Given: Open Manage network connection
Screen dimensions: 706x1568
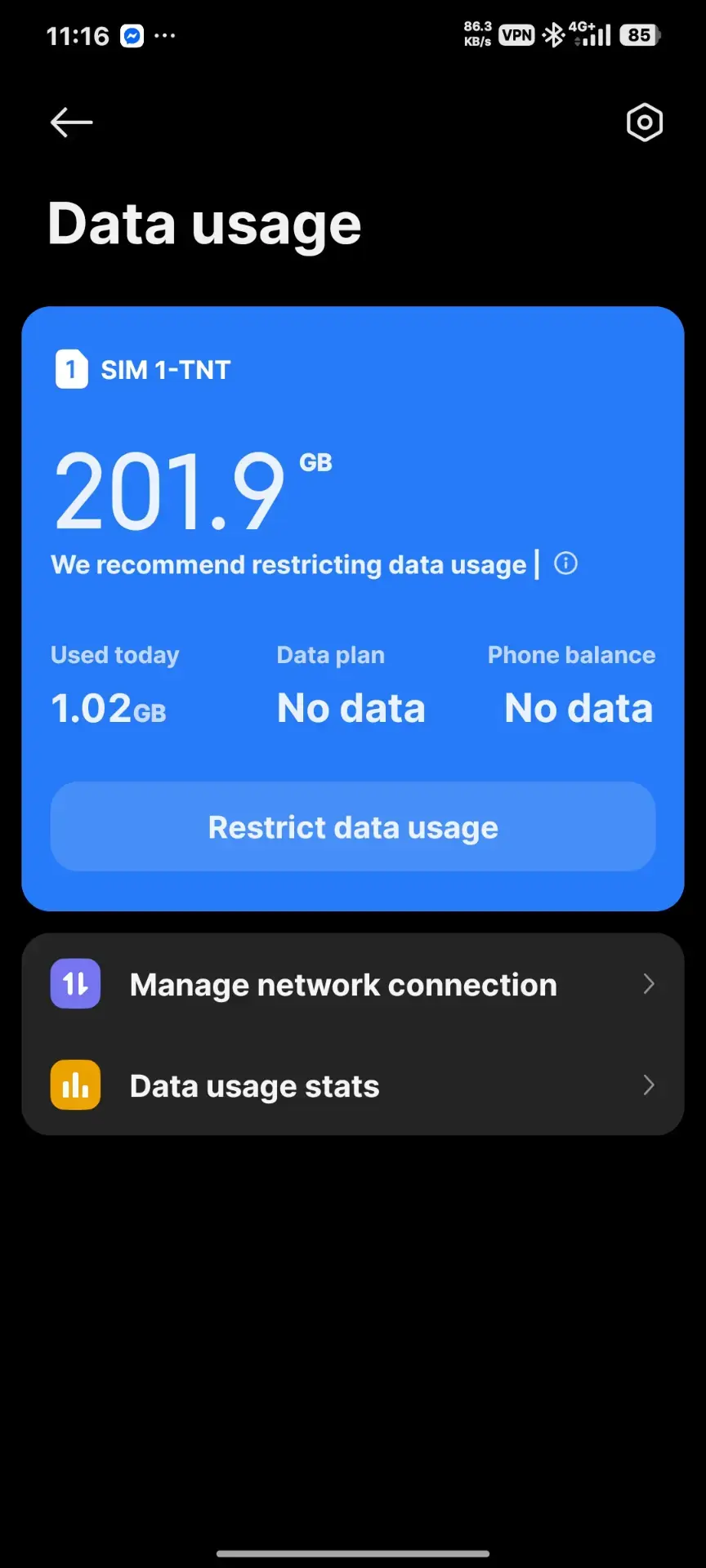Looking at the screenshot, I should (353, 984).
